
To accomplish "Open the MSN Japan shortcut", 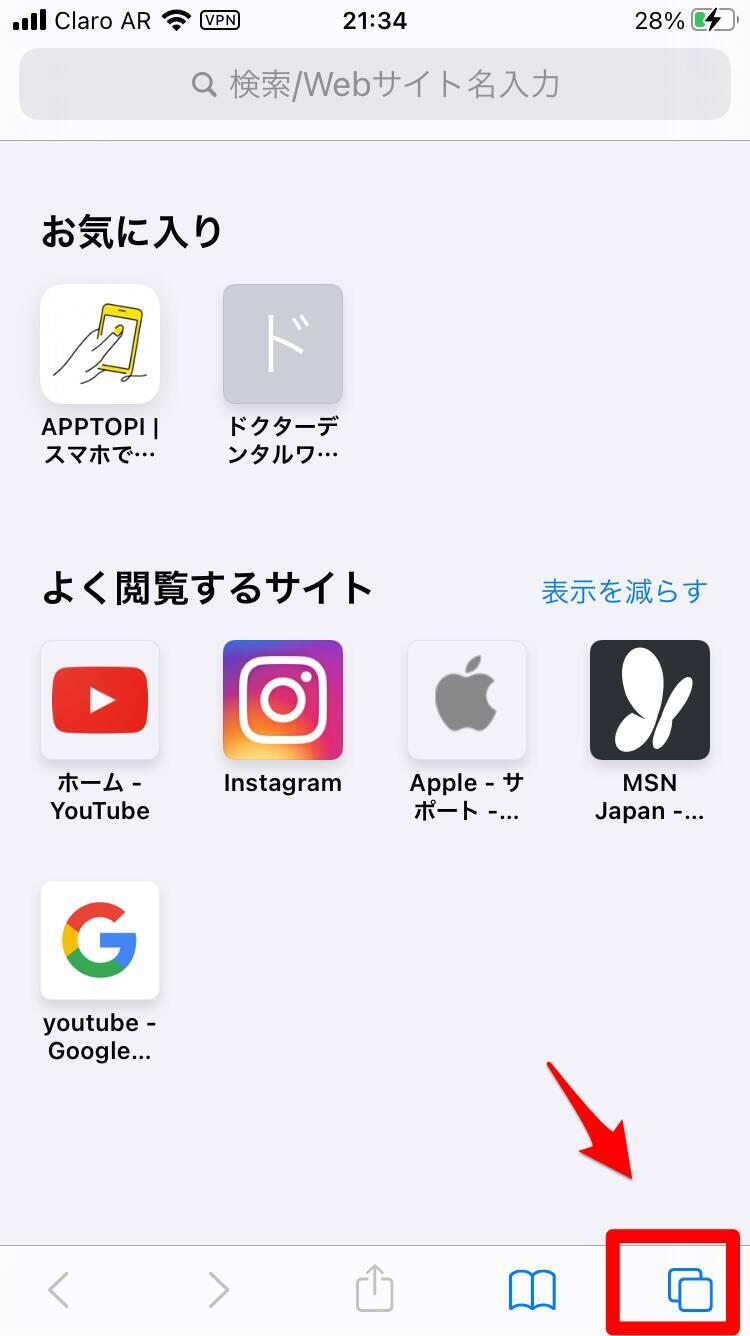I will click(650, 700).
